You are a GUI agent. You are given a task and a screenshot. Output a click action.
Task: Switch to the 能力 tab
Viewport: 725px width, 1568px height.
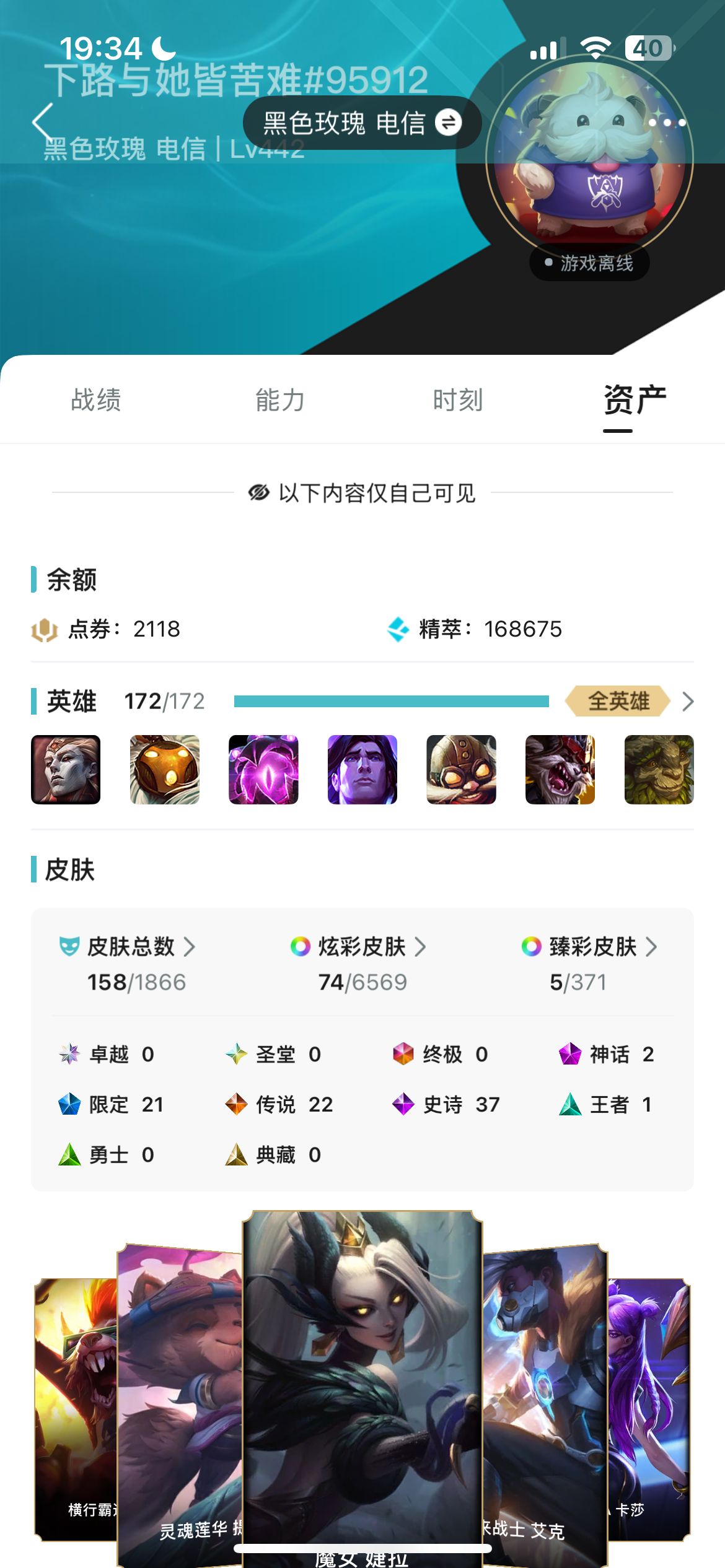280,400
